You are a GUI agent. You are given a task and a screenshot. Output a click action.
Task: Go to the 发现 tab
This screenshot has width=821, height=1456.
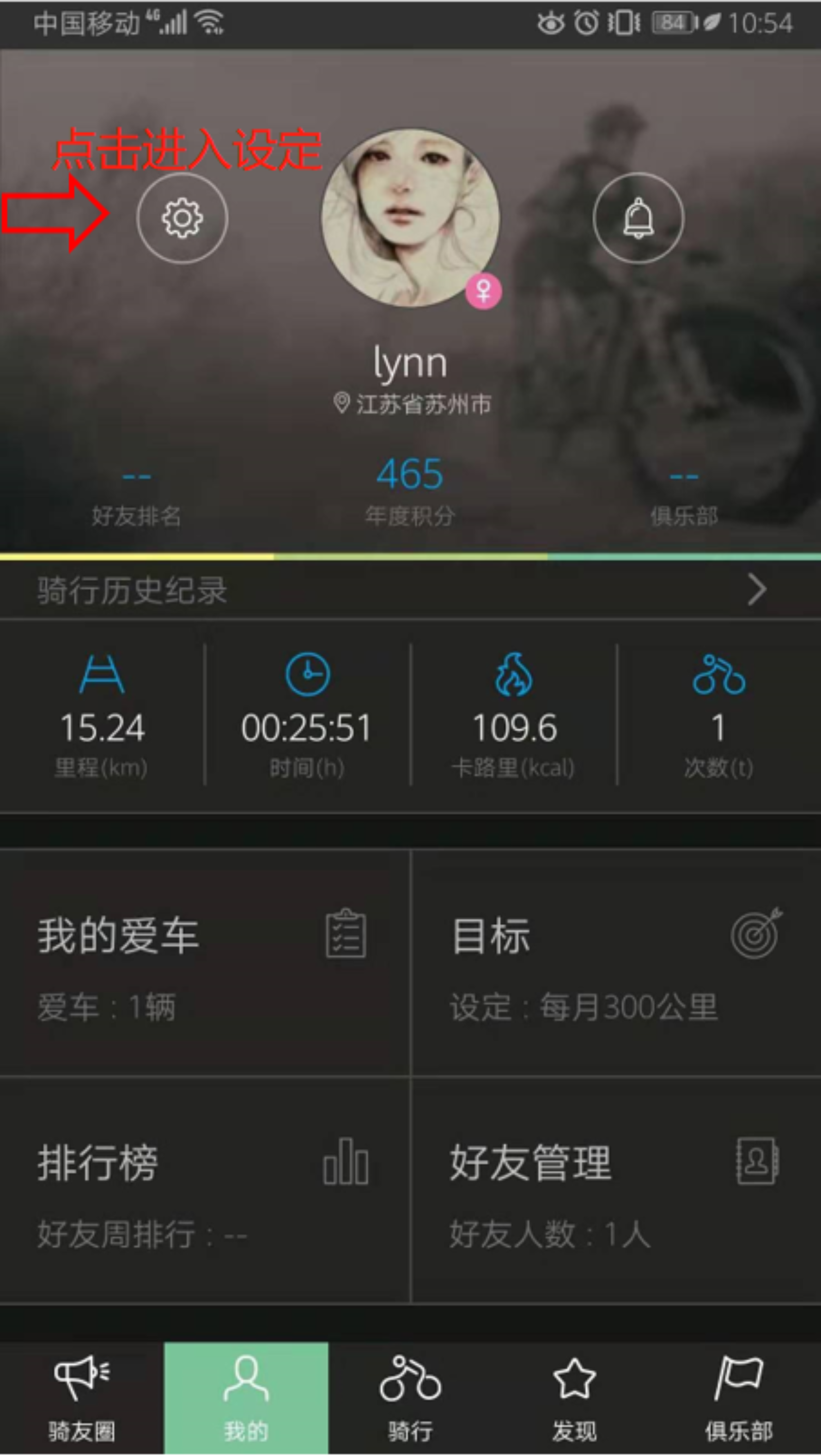[574, 1398]
